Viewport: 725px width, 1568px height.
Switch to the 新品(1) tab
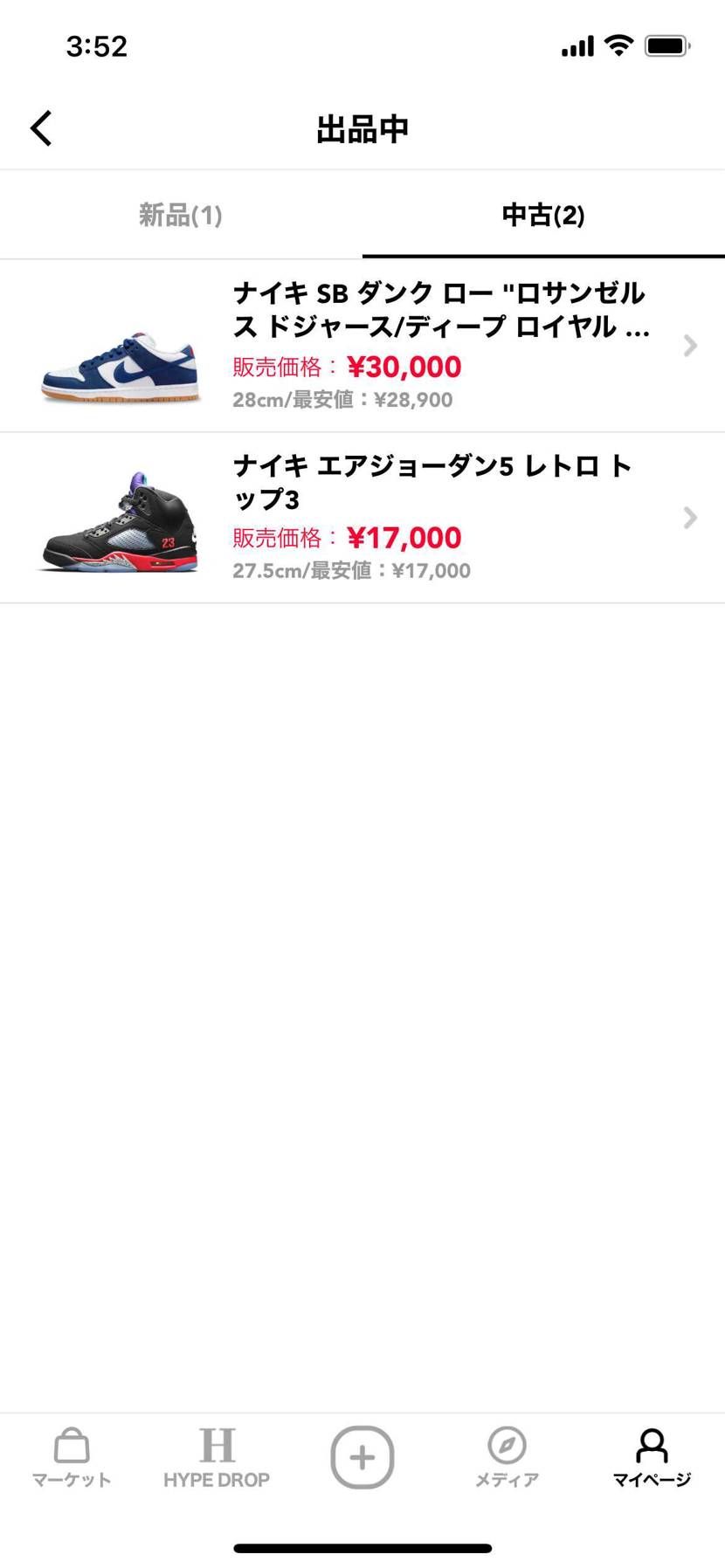pyautogui.click(x=180, y=215)
